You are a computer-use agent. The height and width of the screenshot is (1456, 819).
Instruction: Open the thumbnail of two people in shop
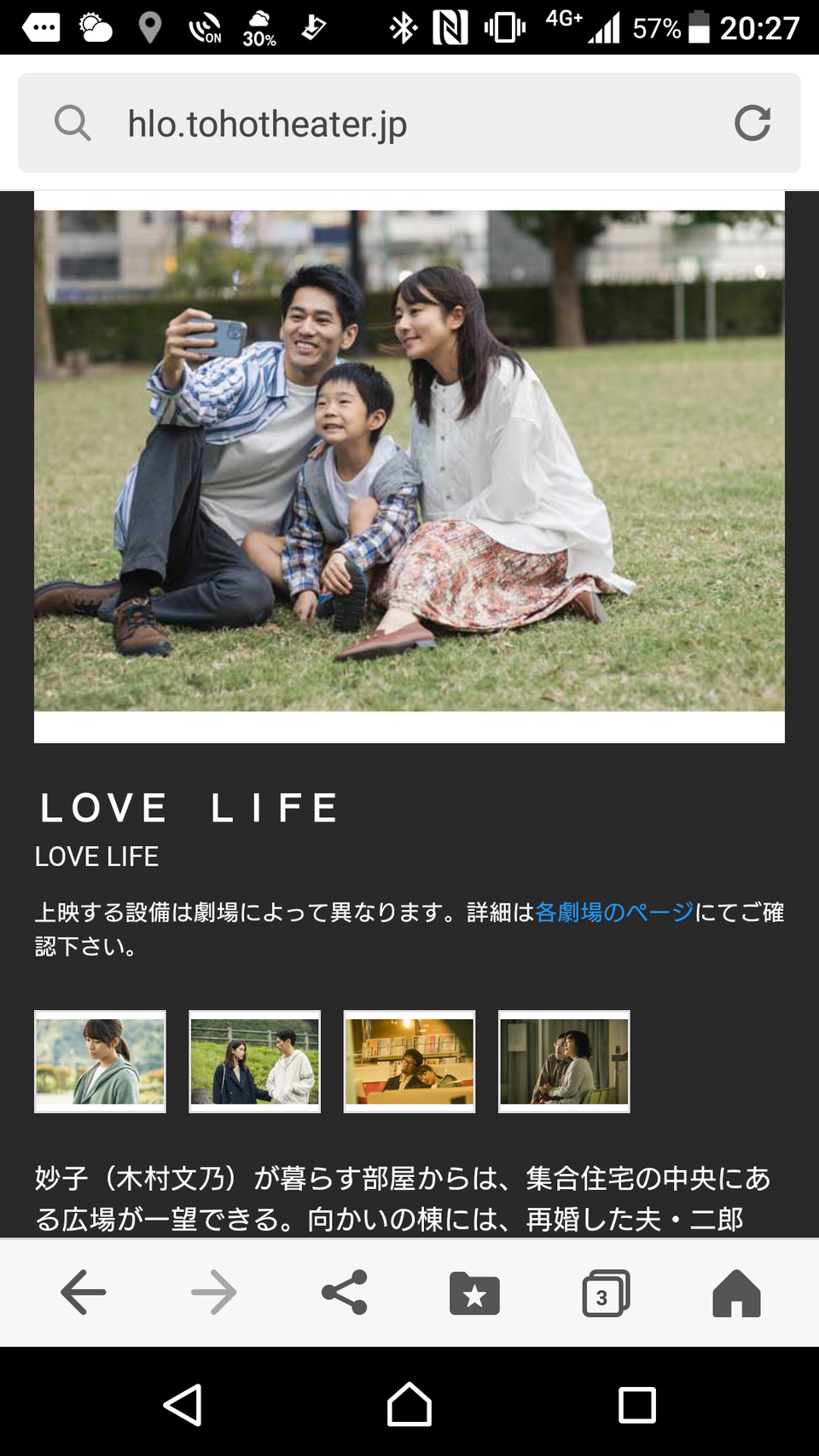coord(409,1061)
